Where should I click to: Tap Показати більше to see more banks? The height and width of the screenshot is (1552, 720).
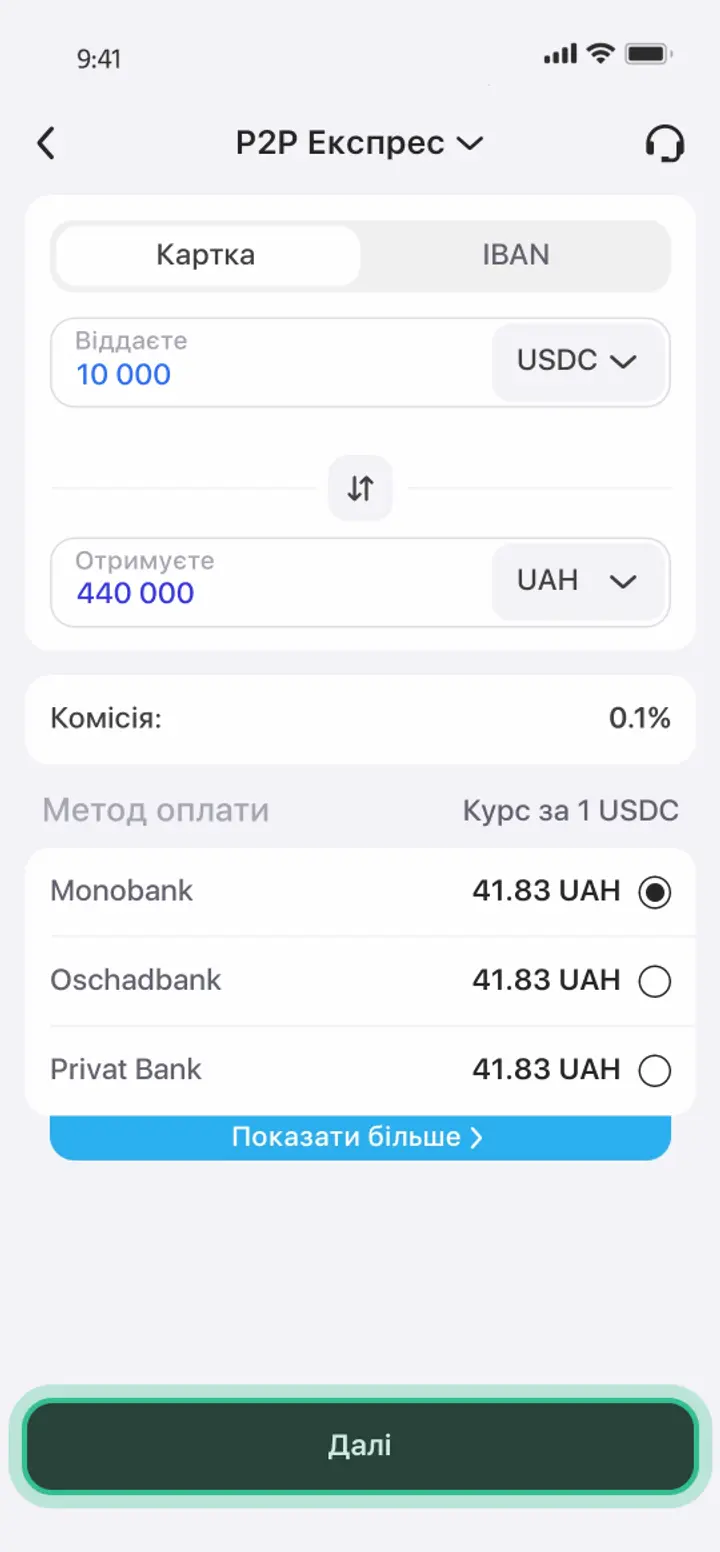pos(360,1136)
